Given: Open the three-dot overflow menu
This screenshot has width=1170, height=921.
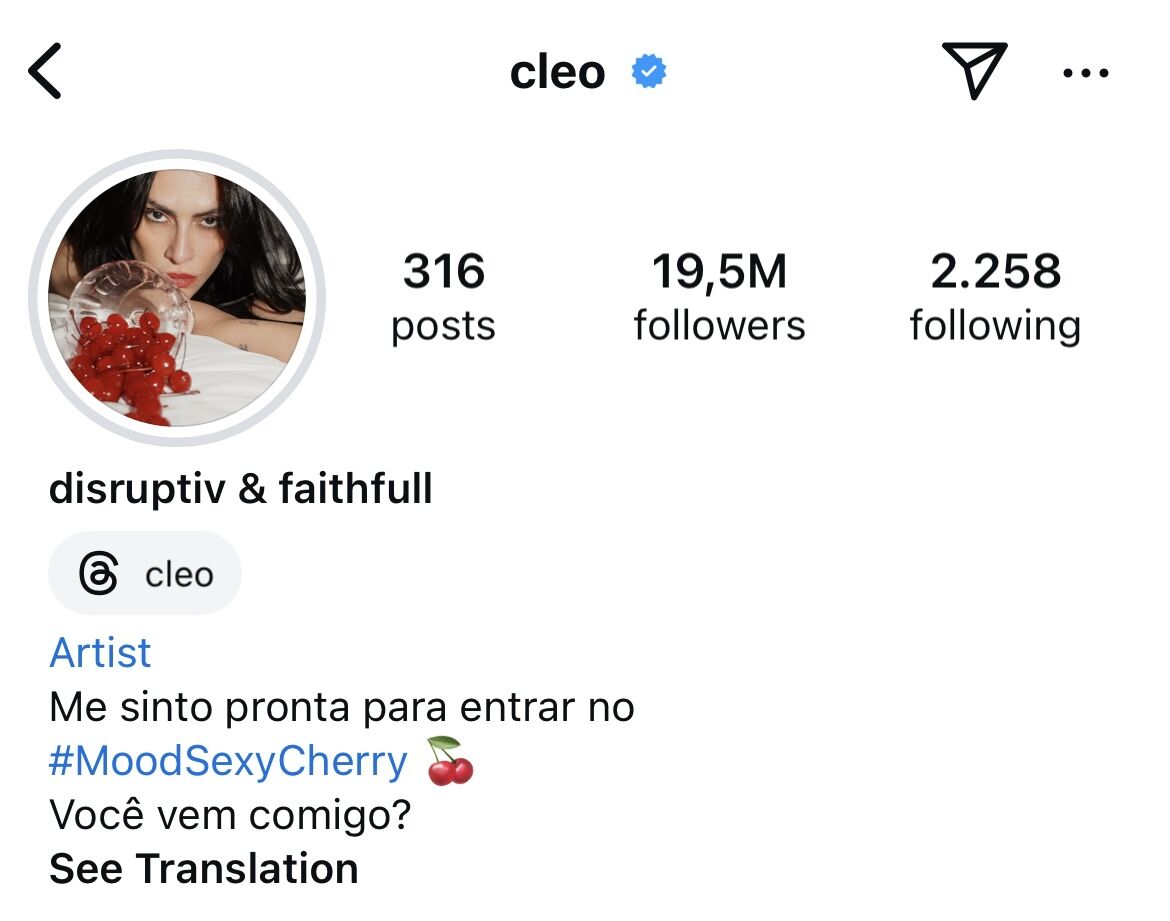Looking at the screenshot, I should [1085, 73].
